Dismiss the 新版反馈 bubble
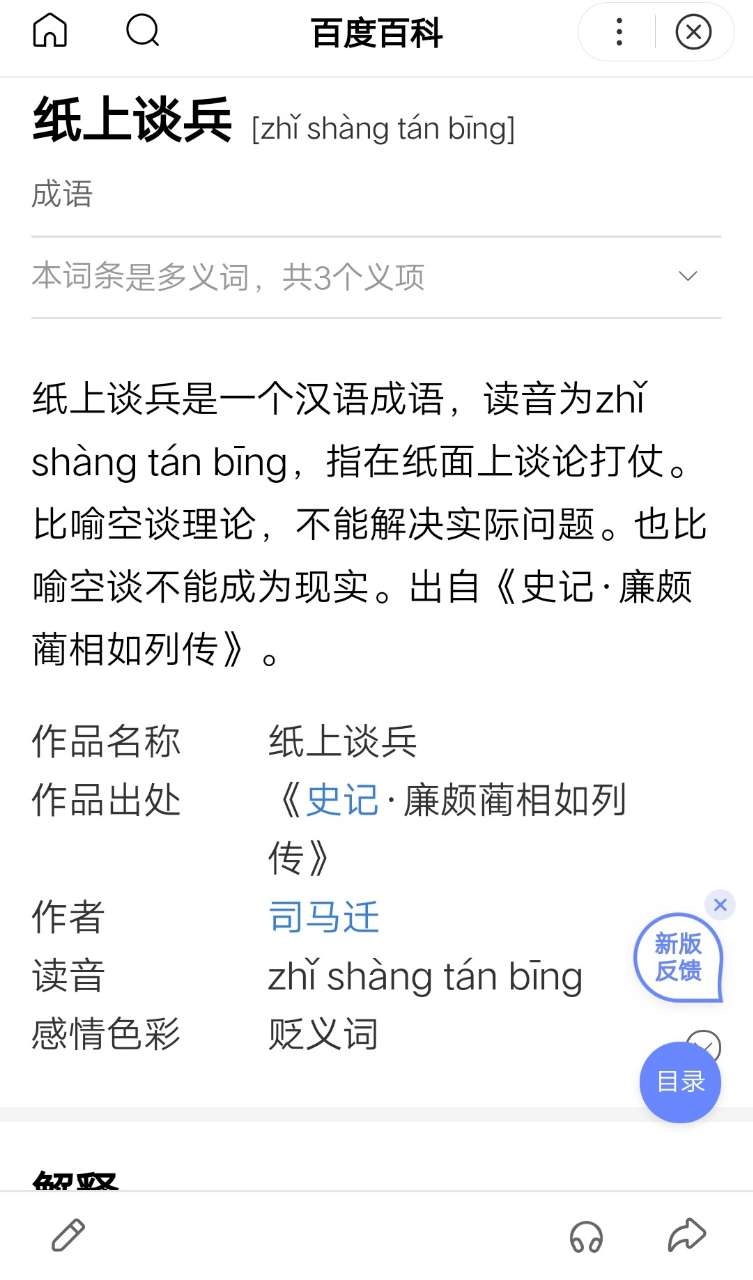 click(x=719, y=906)
